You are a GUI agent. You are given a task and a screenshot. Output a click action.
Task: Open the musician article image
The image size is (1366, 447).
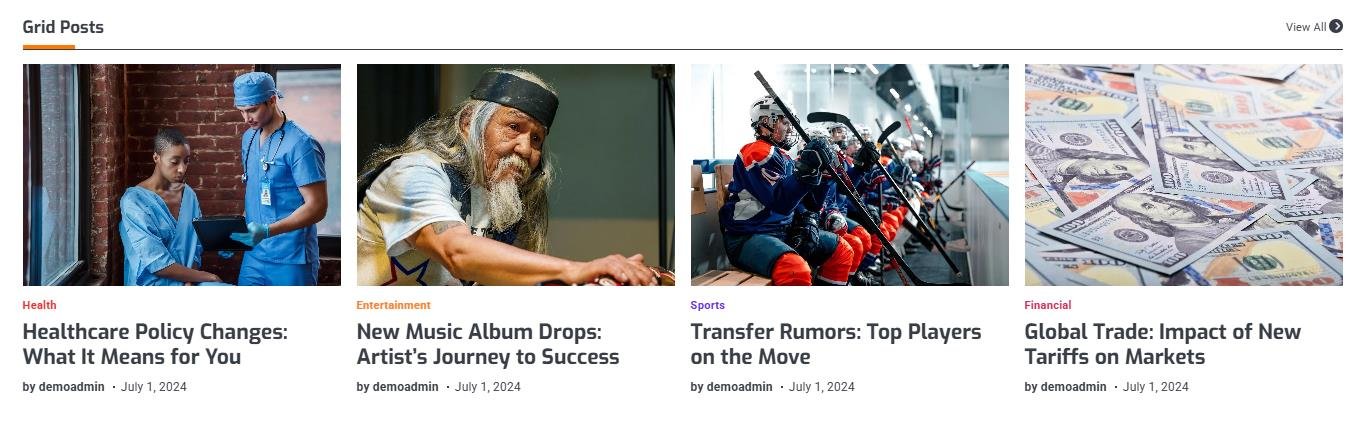click(515, 175)
